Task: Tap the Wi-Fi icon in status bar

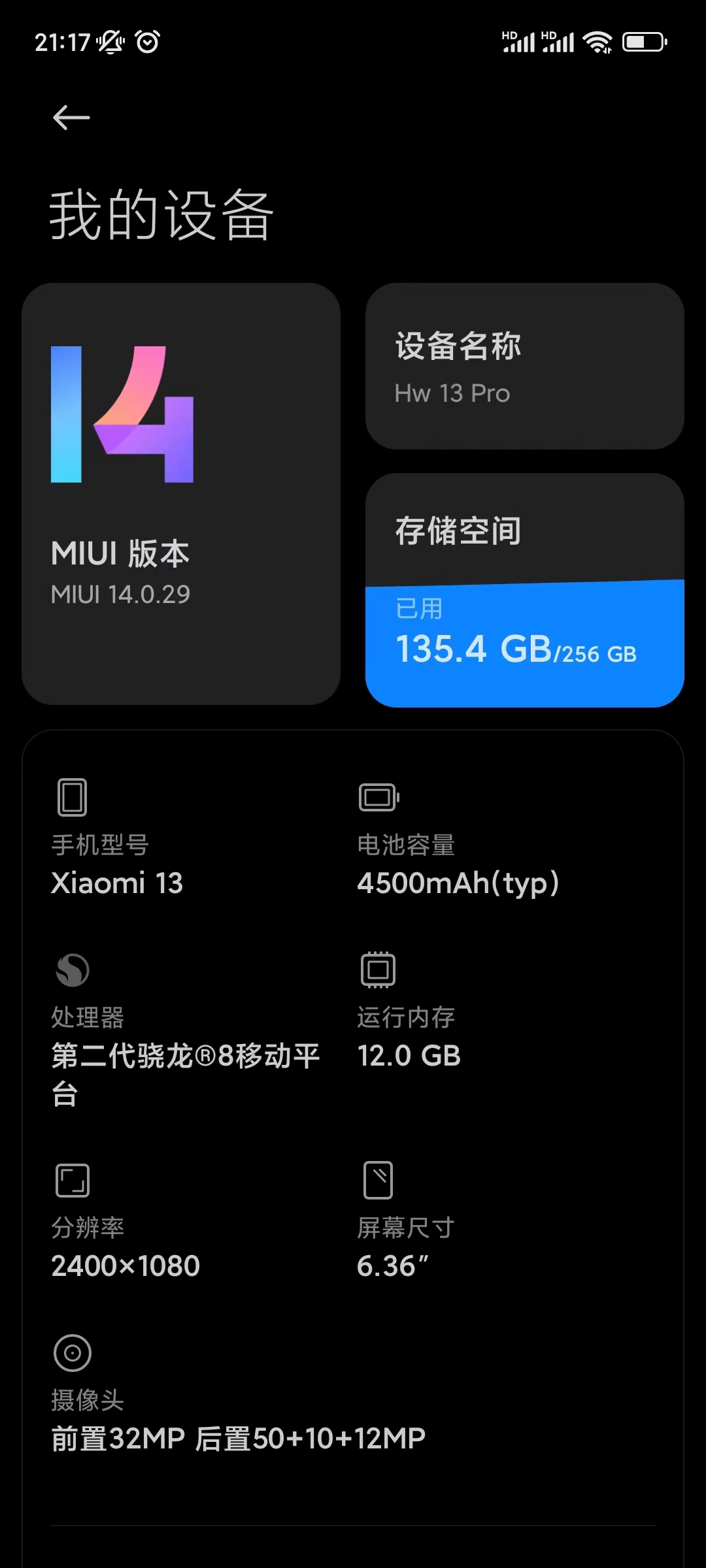Action: click(597, 41)
